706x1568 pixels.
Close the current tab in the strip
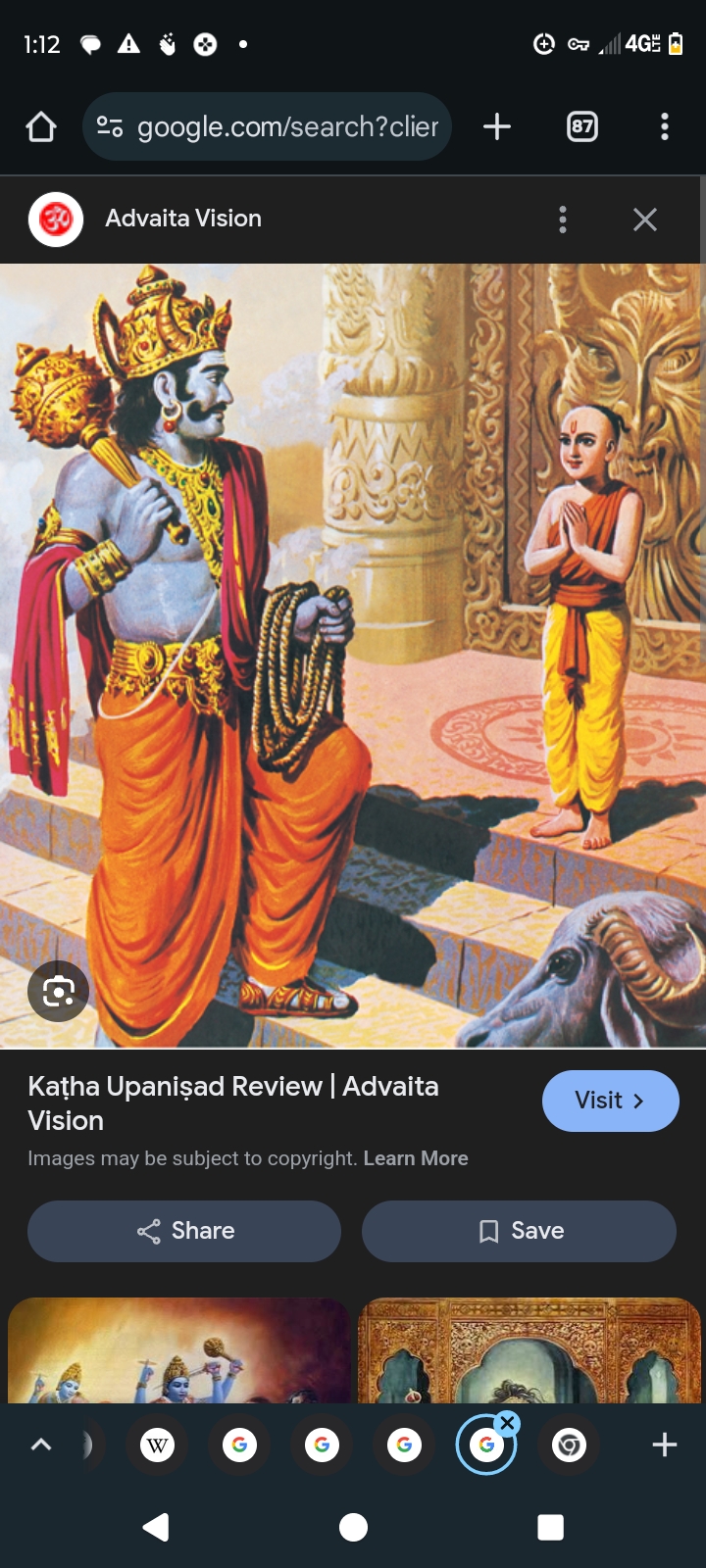coord(507,1424)
